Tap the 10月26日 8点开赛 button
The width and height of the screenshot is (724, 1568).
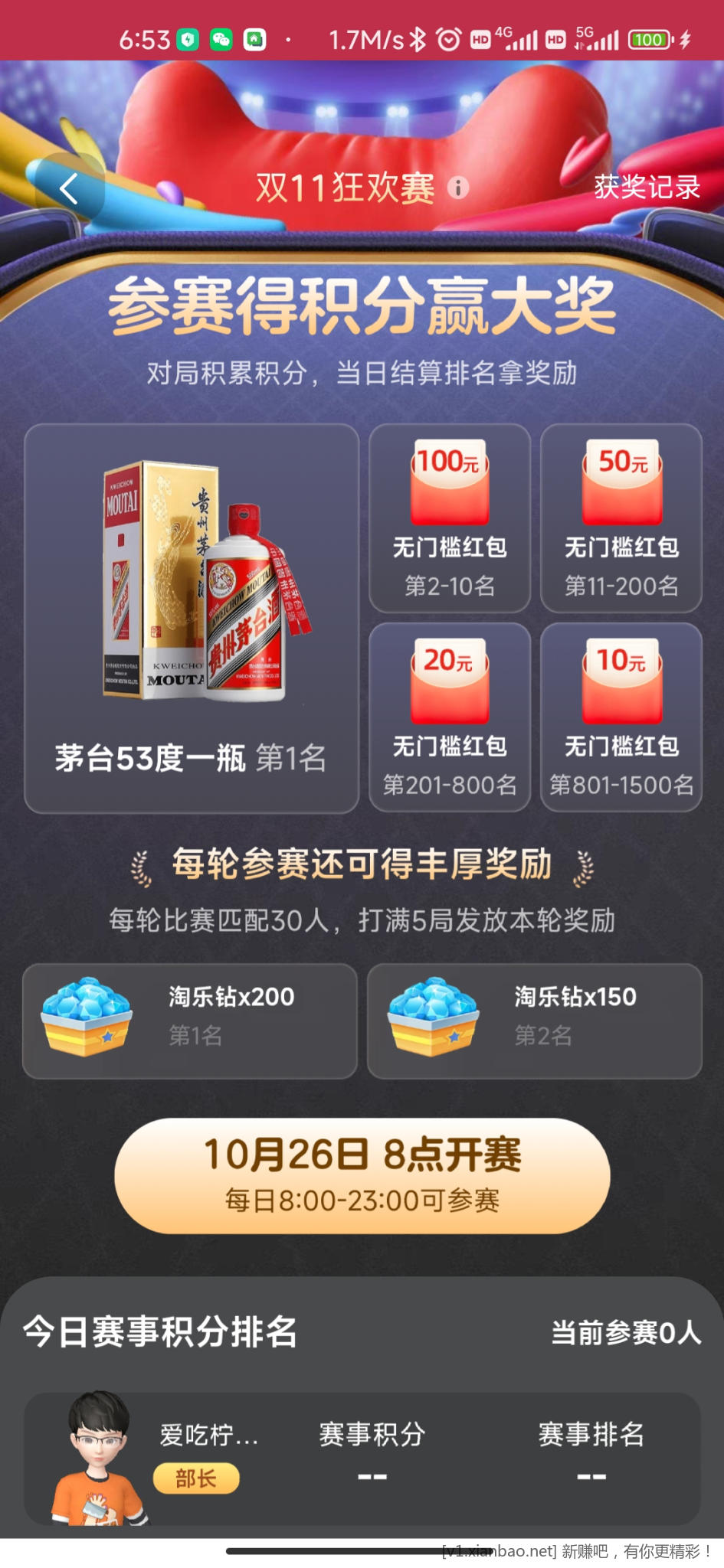(x=362, y=1174)
